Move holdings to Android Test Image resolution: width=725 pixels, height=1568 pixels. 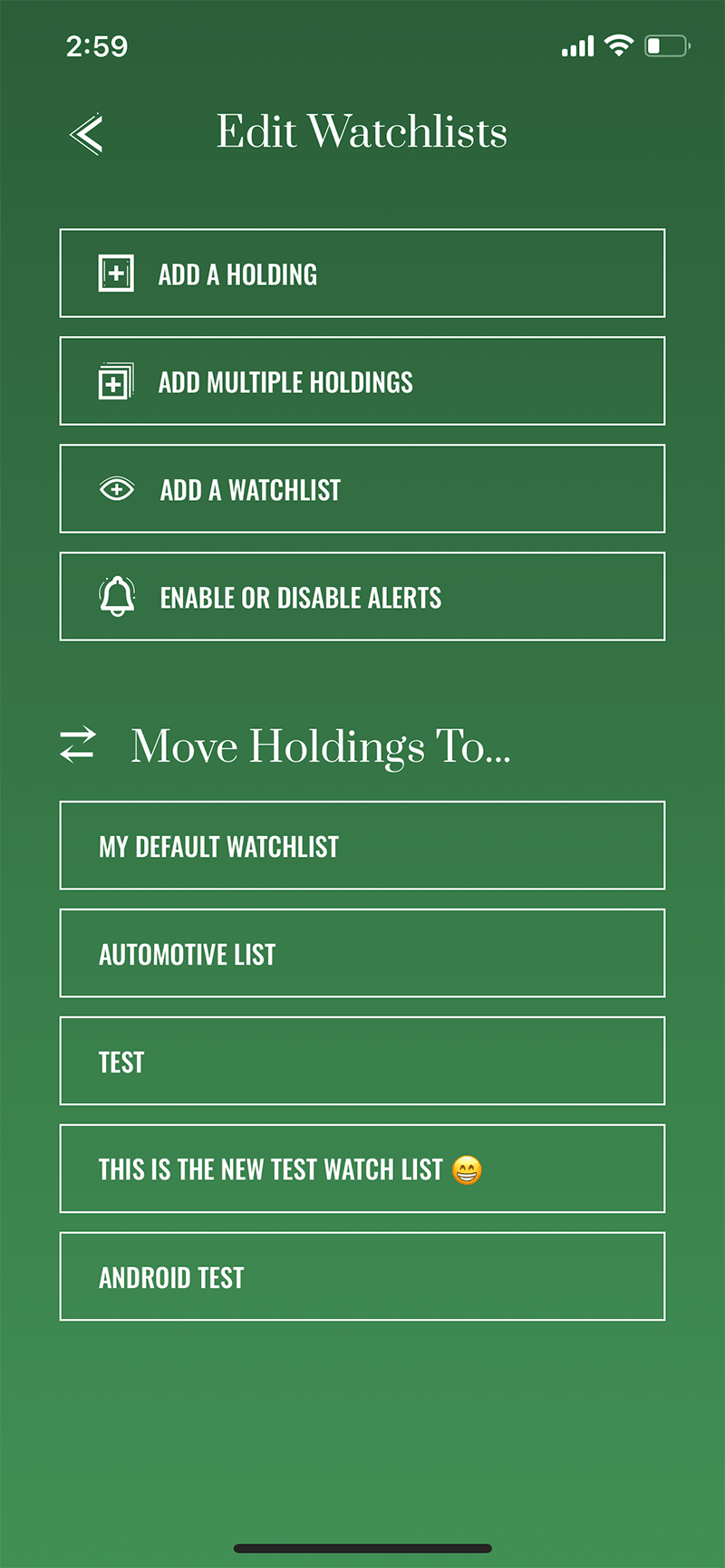tap(362, 1277)
